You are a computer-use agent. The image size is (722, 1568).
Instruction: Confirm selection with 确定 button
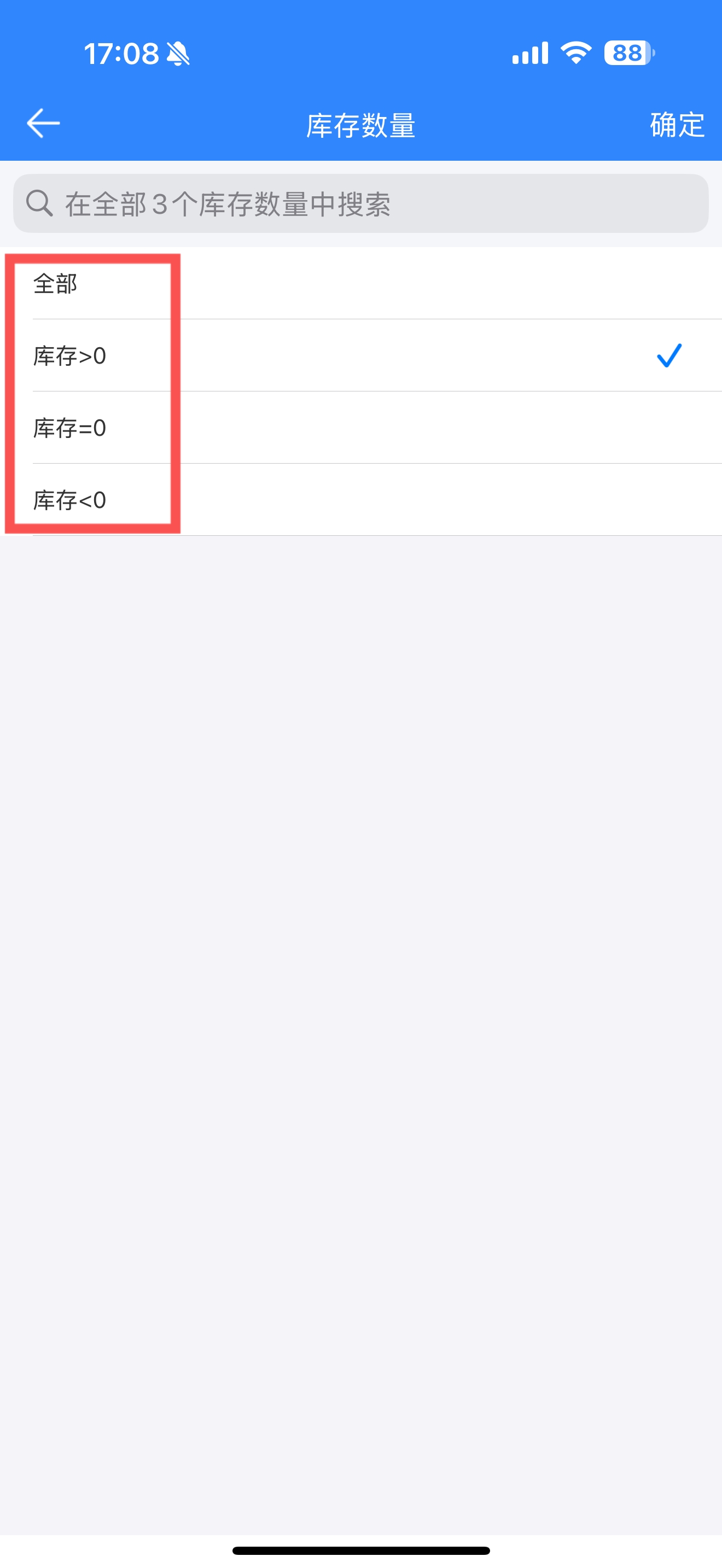tap(677, 125)
